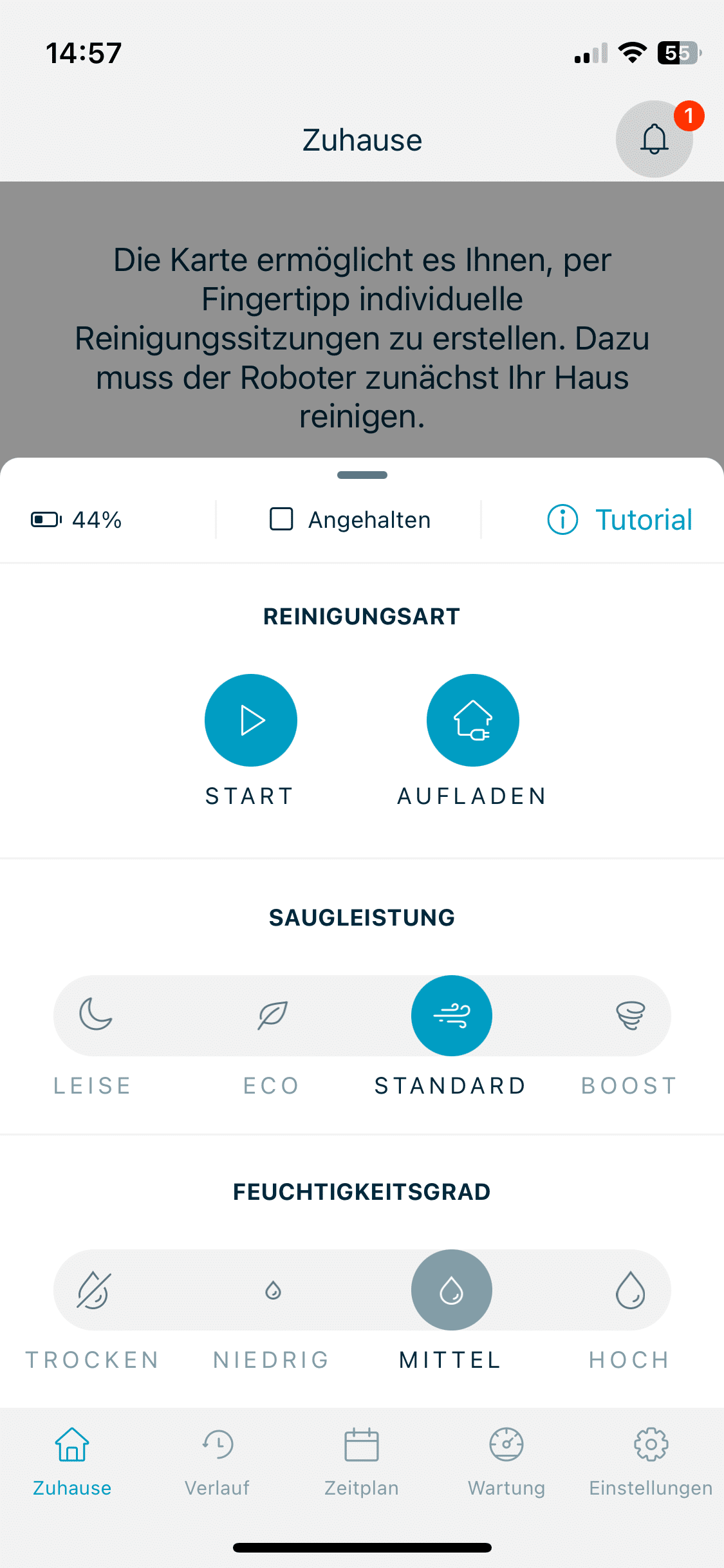Open the notifications bell
Image resolution: width=724 pixels, height=1568 pixels.
coord(654,139)
